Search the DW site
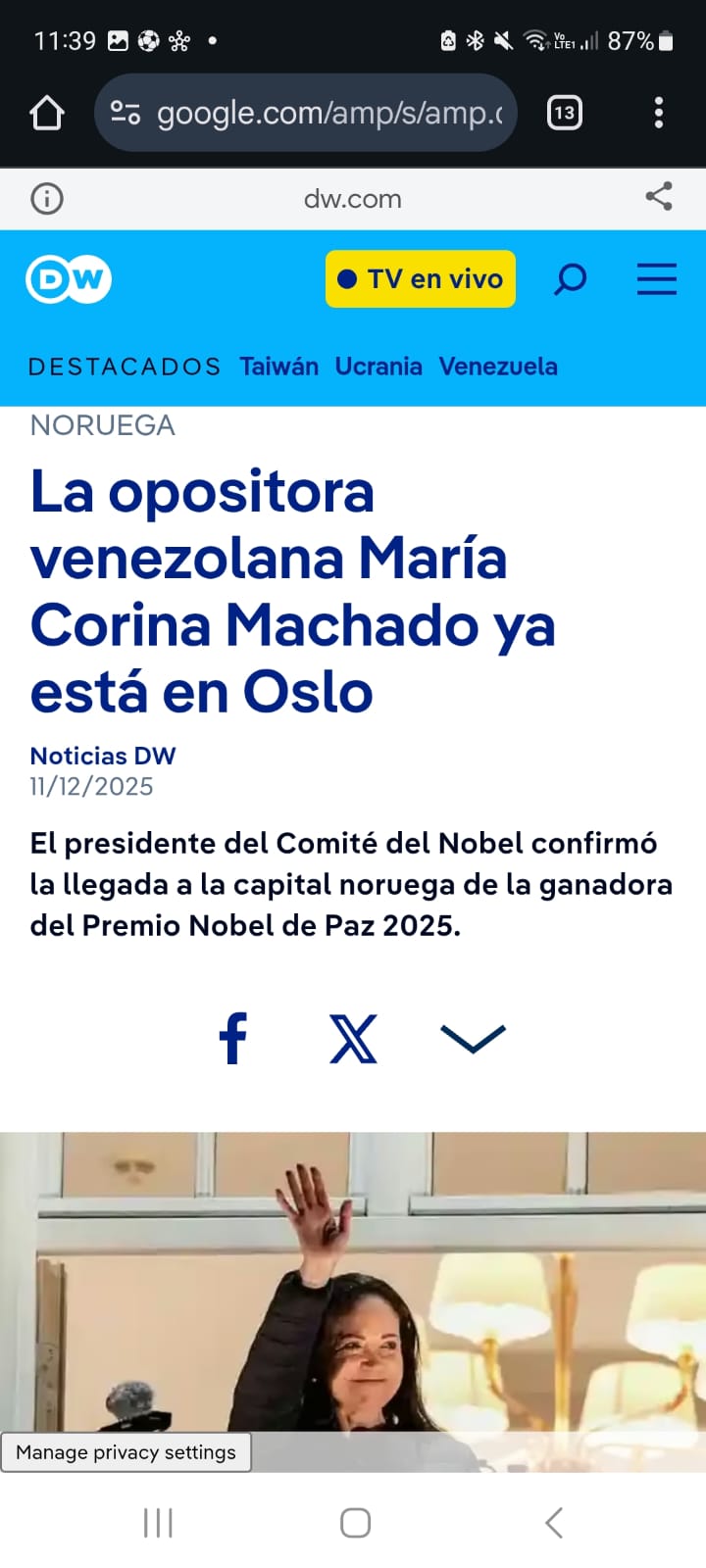Screen dimensions: 706x1568 [571, 279]
